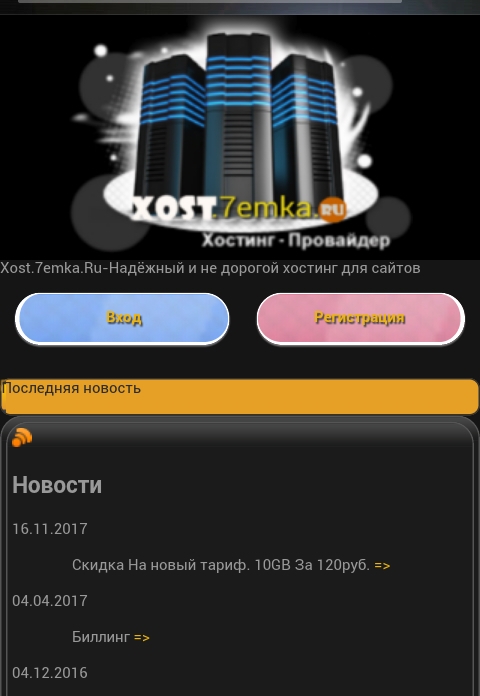
Task: Follow the arrow next to Биллинг
Action: coord(142,637)
